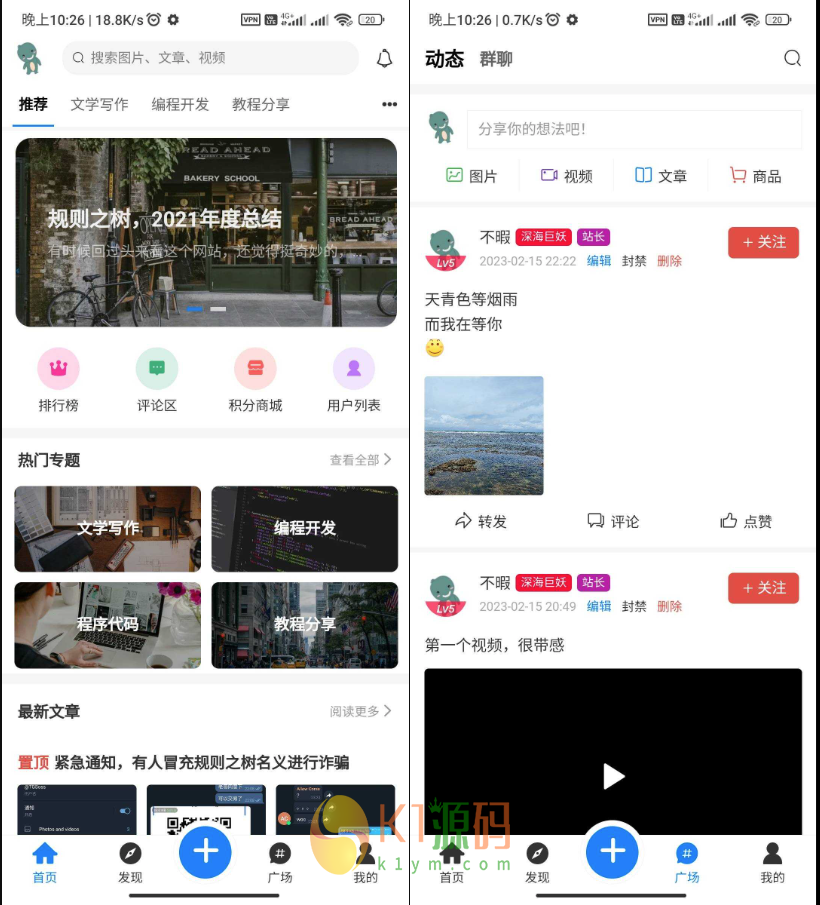Open 用户列表
The height and width of the screenshot is (905, 820).
[x=353, y=380]
